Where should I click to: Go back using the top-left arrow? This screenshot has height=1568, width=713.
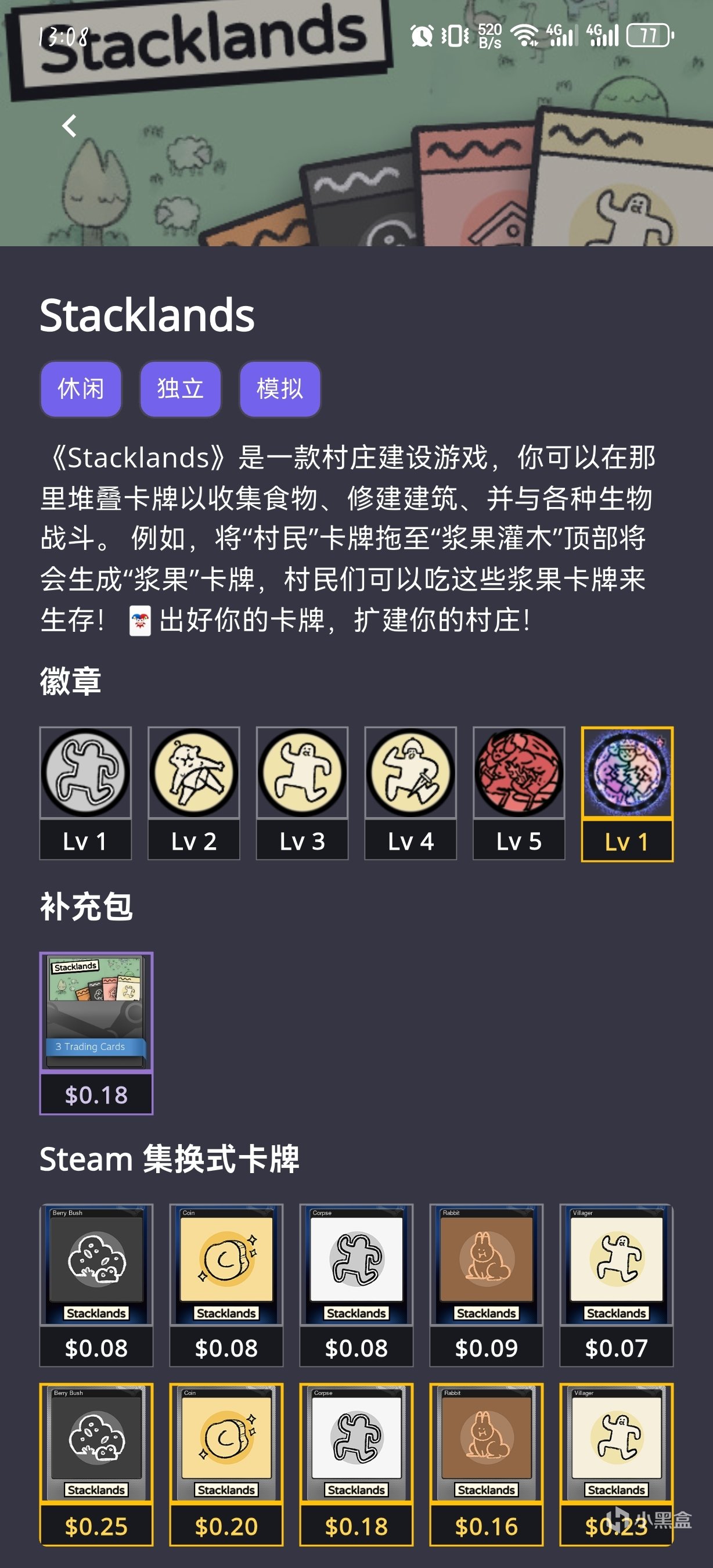click(x=69, y=126)
